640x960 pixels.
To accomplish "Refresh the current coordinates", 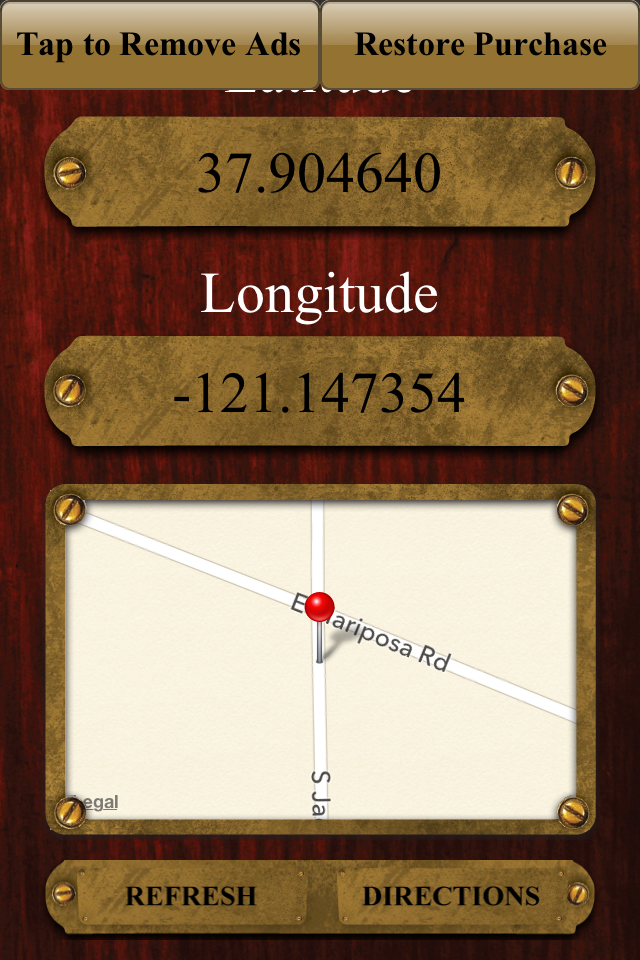I will pos(190,896).
